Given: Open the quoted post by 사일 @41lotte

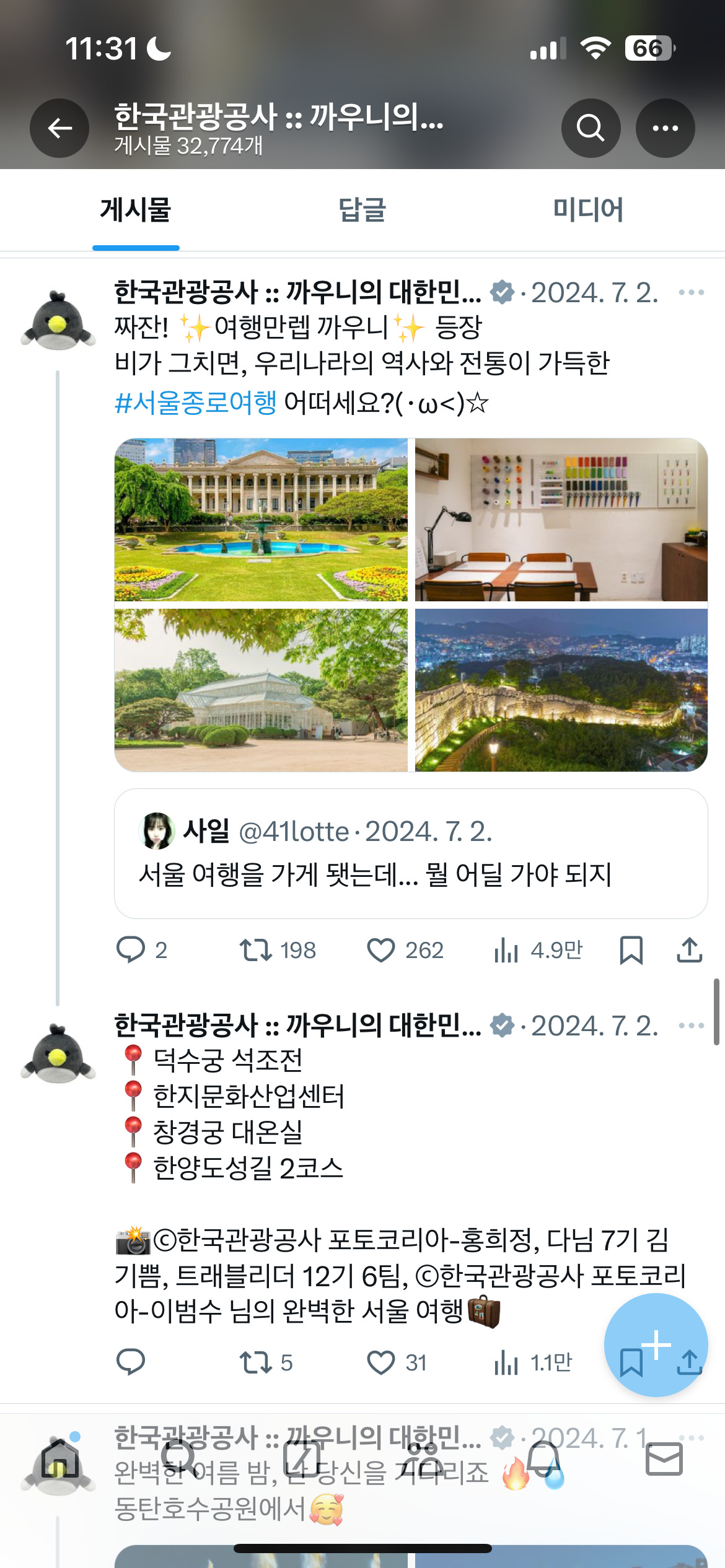Looking at the screenshot, I should [410, 853].
